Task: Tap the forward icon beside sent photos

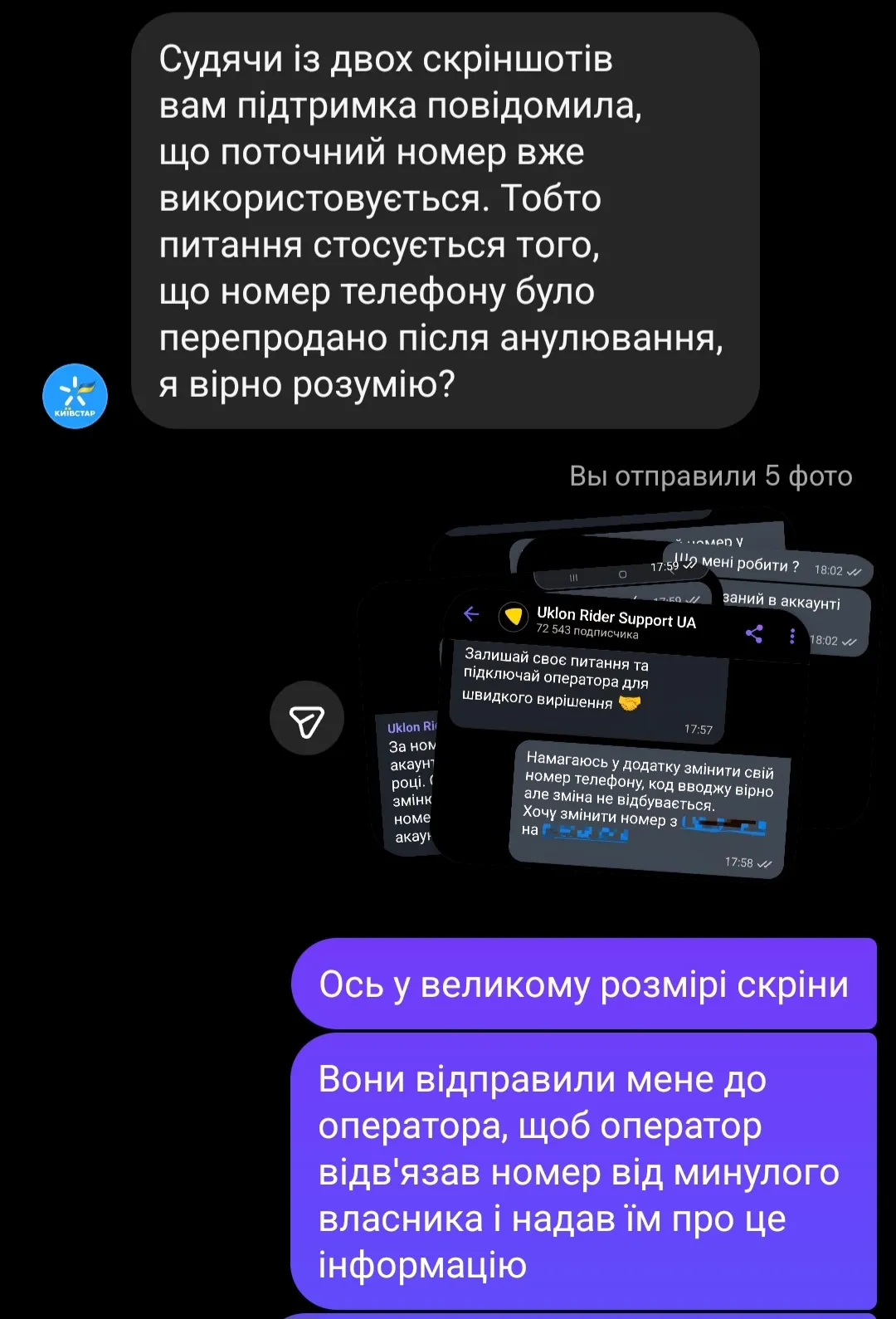Action: pos(307,718)
